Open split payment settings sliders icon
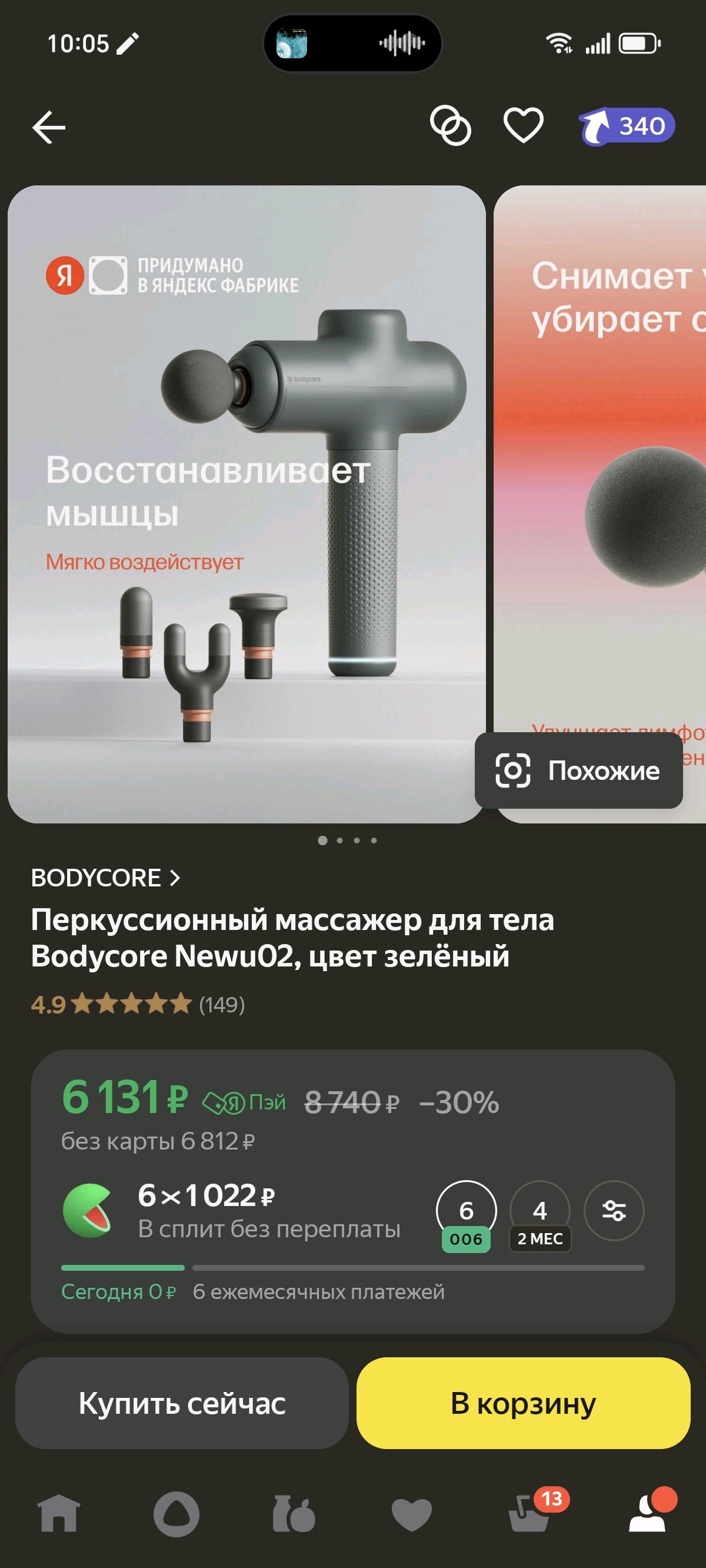This screenshot has height=1568, width=706. (614, 1211)
